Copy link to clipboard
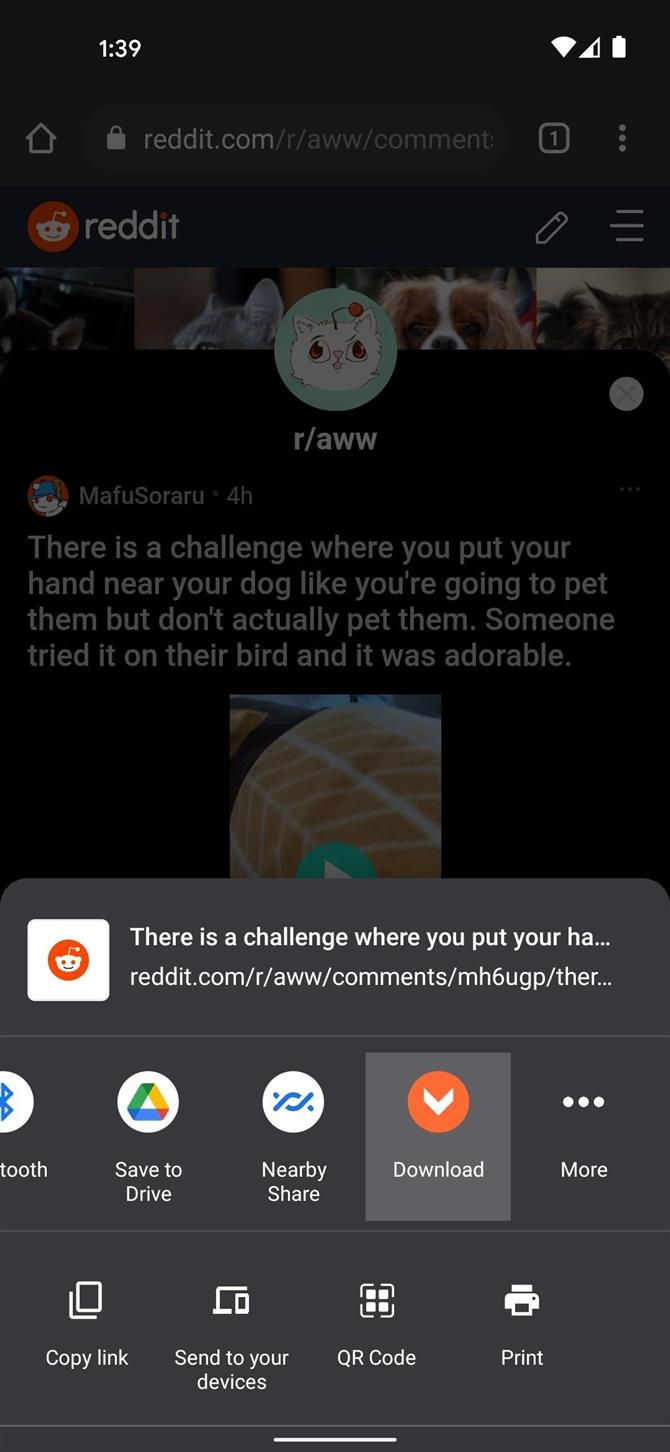The image size is (670, 1452). (x=87, y=1324)
